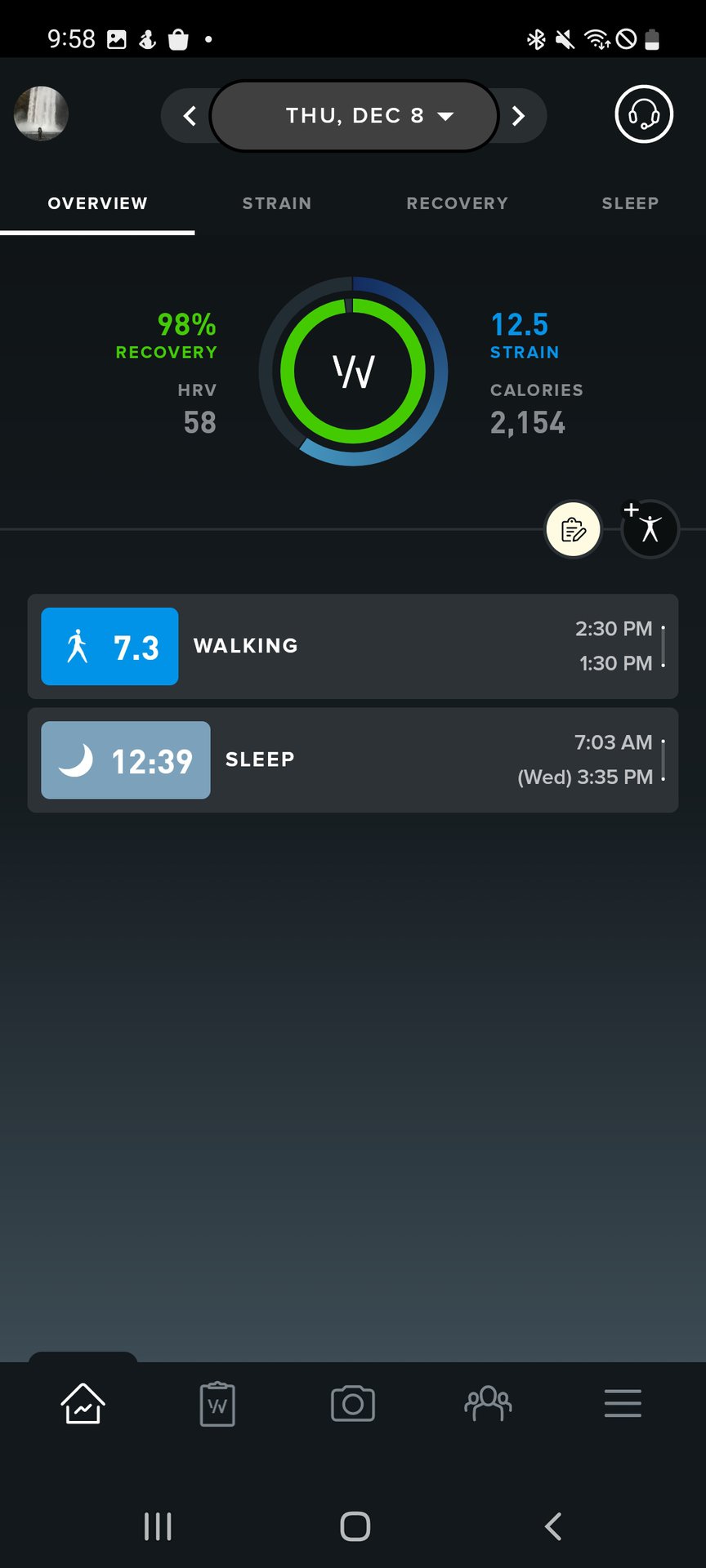Open the Sleep activity card
This screenshot has height=1568, width=706.
[353, 760]
